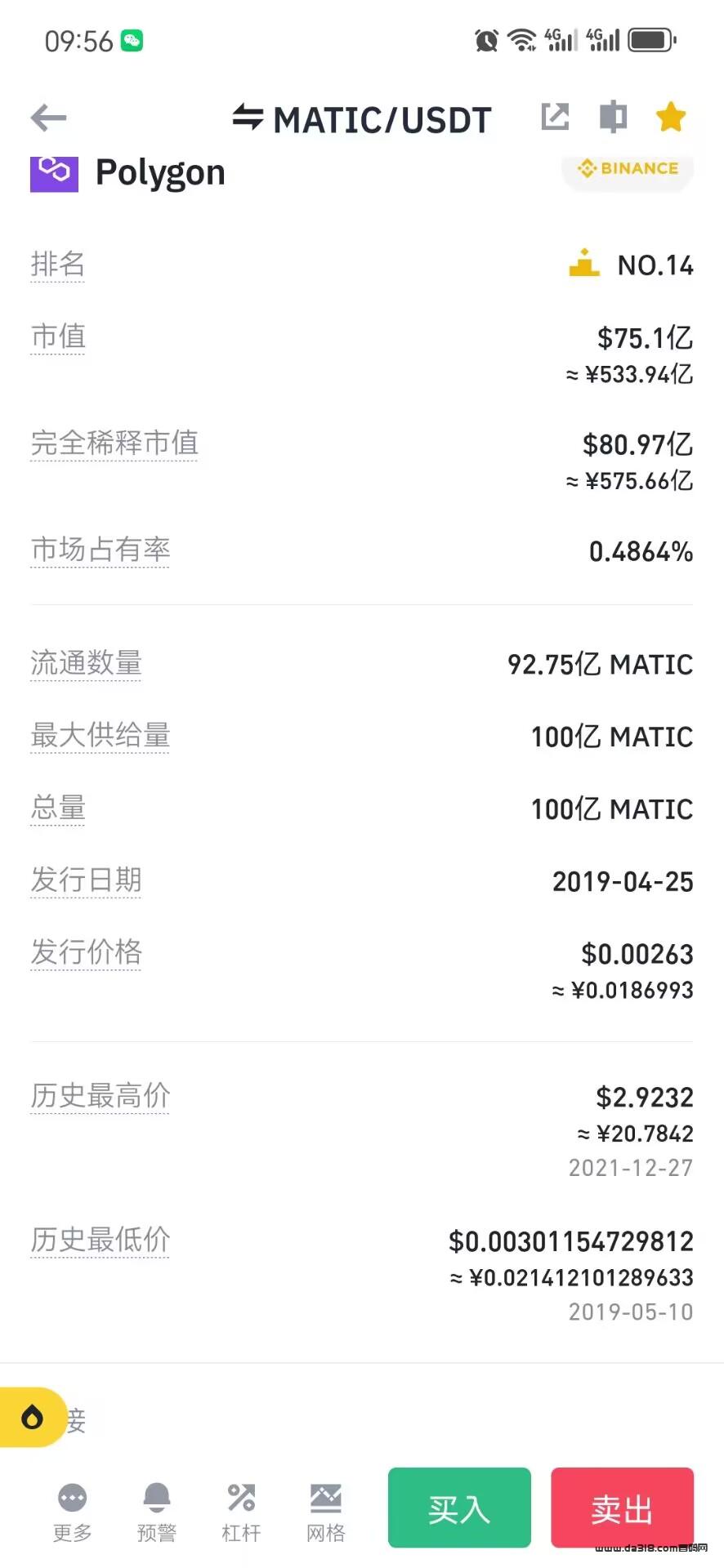Screen dimensions: 724x1568
Task: Tap the yellow flame floating button
Action: 33,1417
